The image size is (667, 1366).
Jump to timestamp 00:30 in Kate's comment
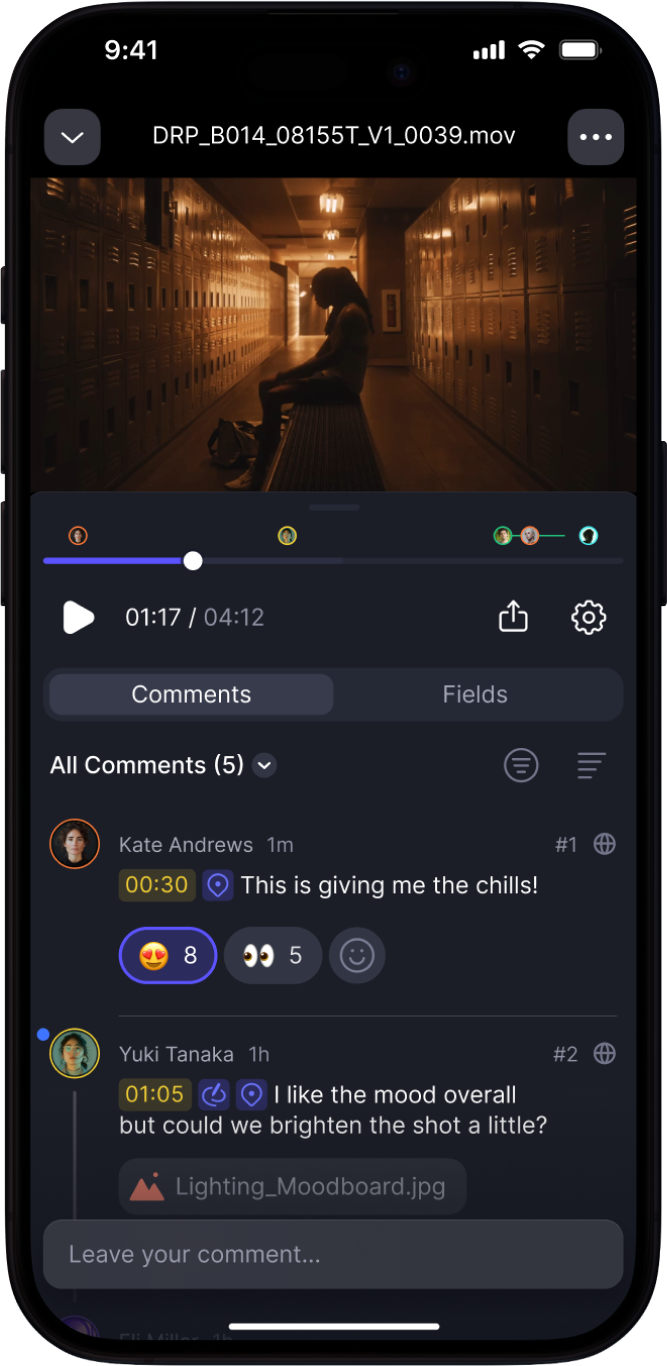pyautogui.click(x=157, y=885)
